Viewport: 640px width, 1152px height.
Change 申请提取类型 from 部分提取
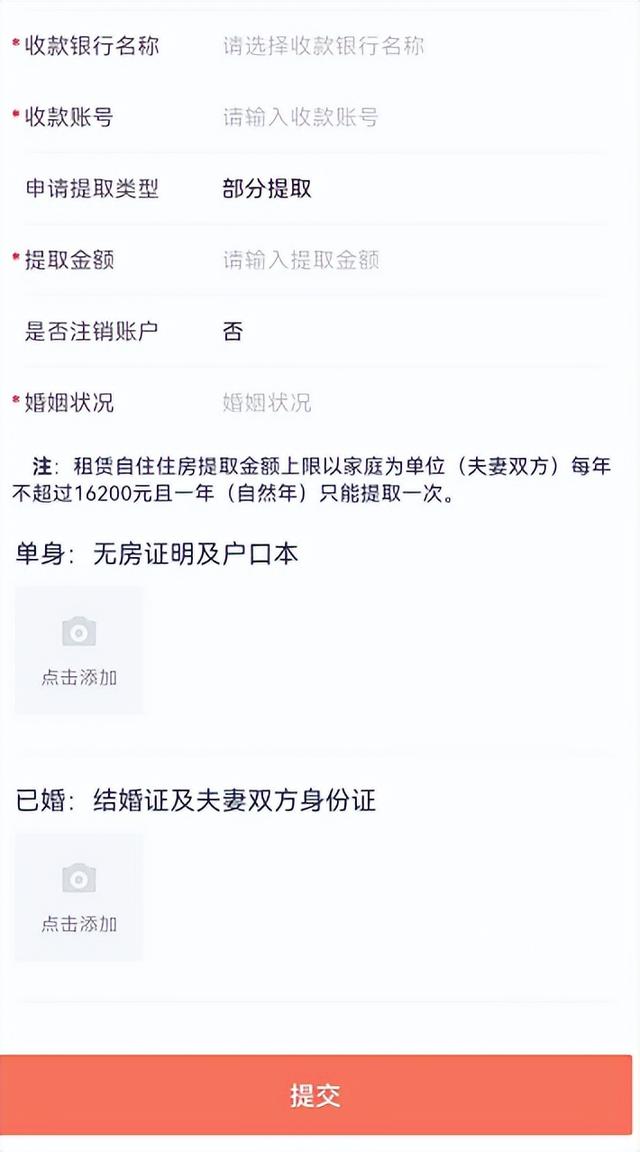click(267, 189)
